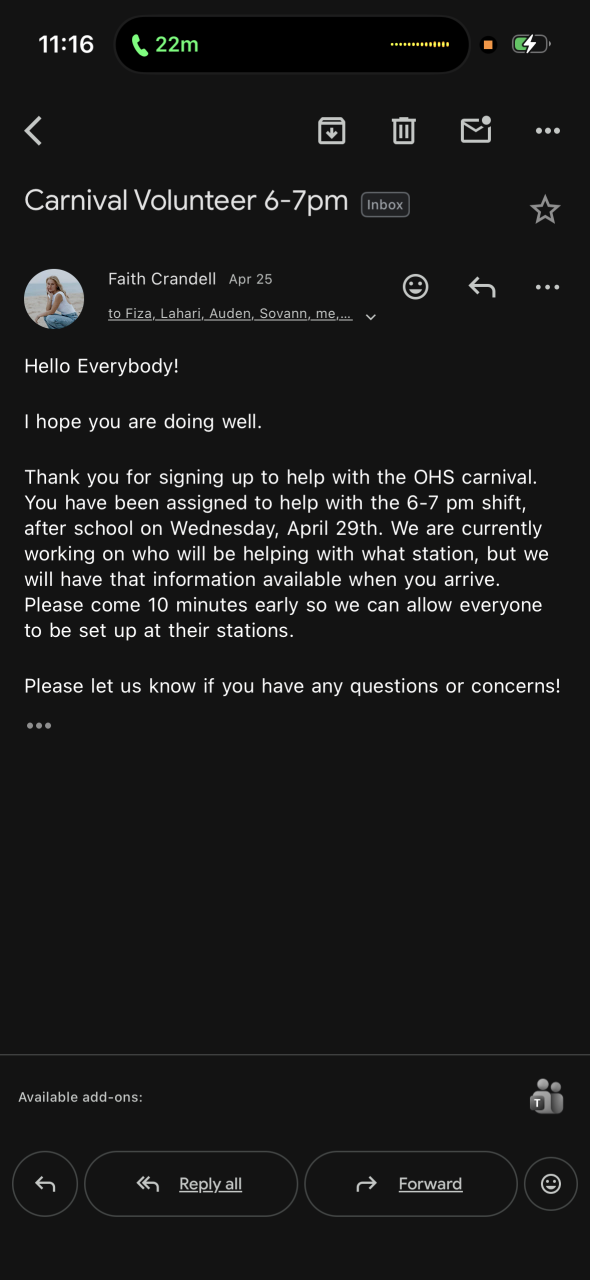Go back to the inbox list
Viewport: 590px width, 1280px height.
(x=34, y=130)
